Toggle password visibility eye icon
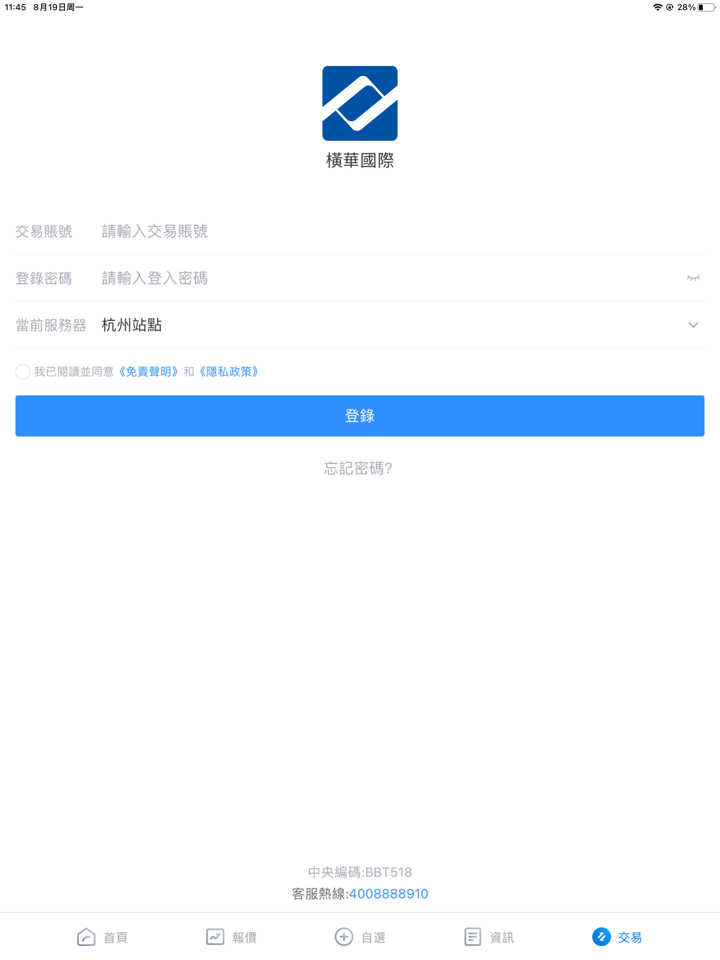Image resolution: width=720 pixels, height=960 pixels. 693,278
